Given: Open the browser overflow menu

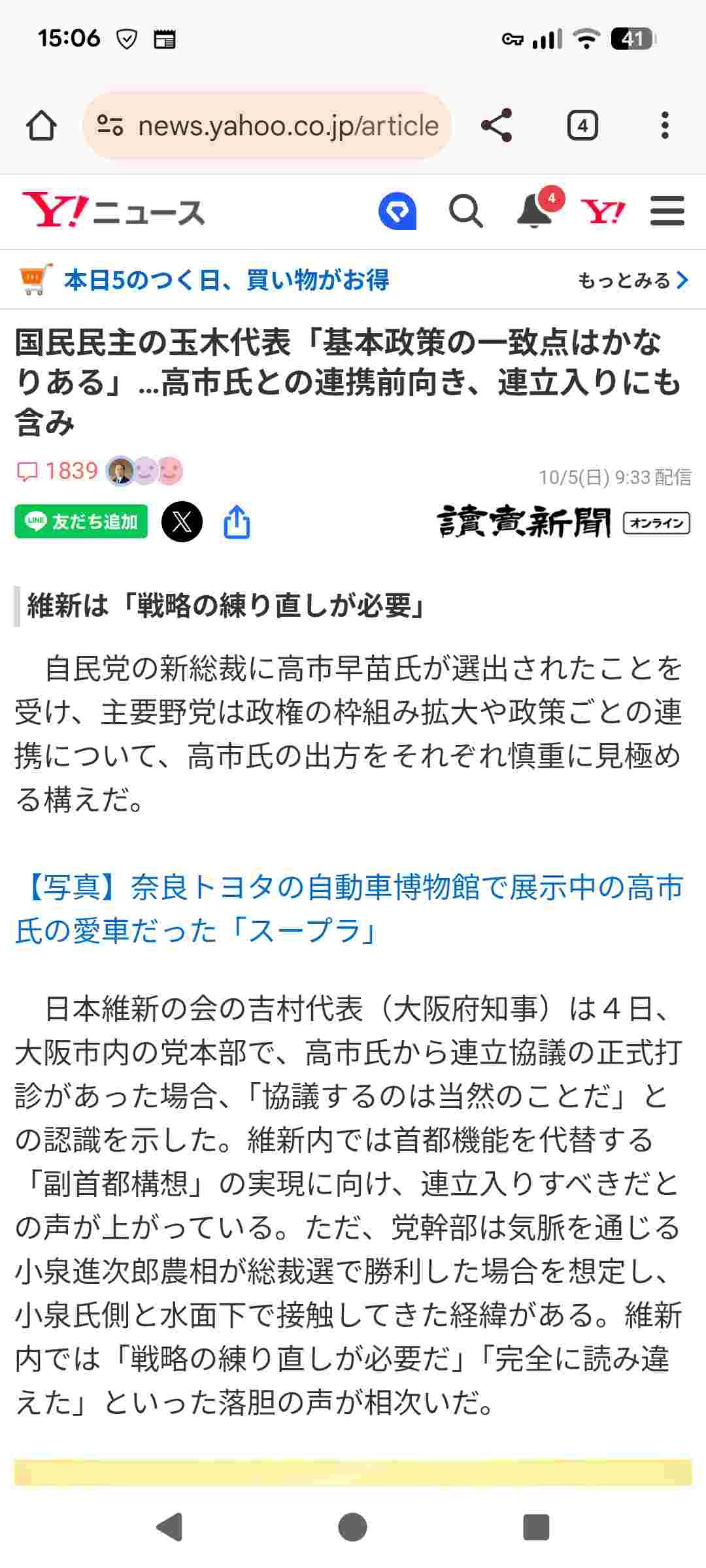Looking at the screenshot, I should coord(665,125).
